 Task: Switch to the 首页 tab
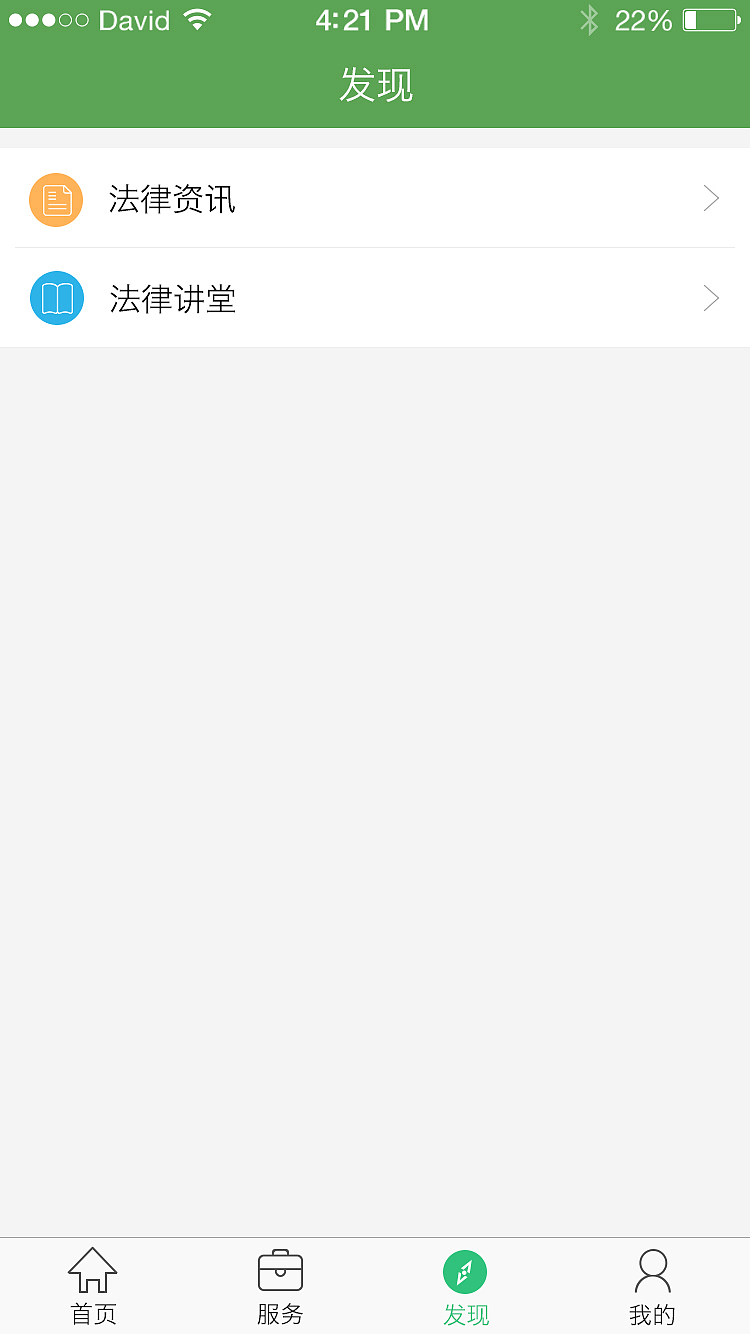tap(93, 1285)
